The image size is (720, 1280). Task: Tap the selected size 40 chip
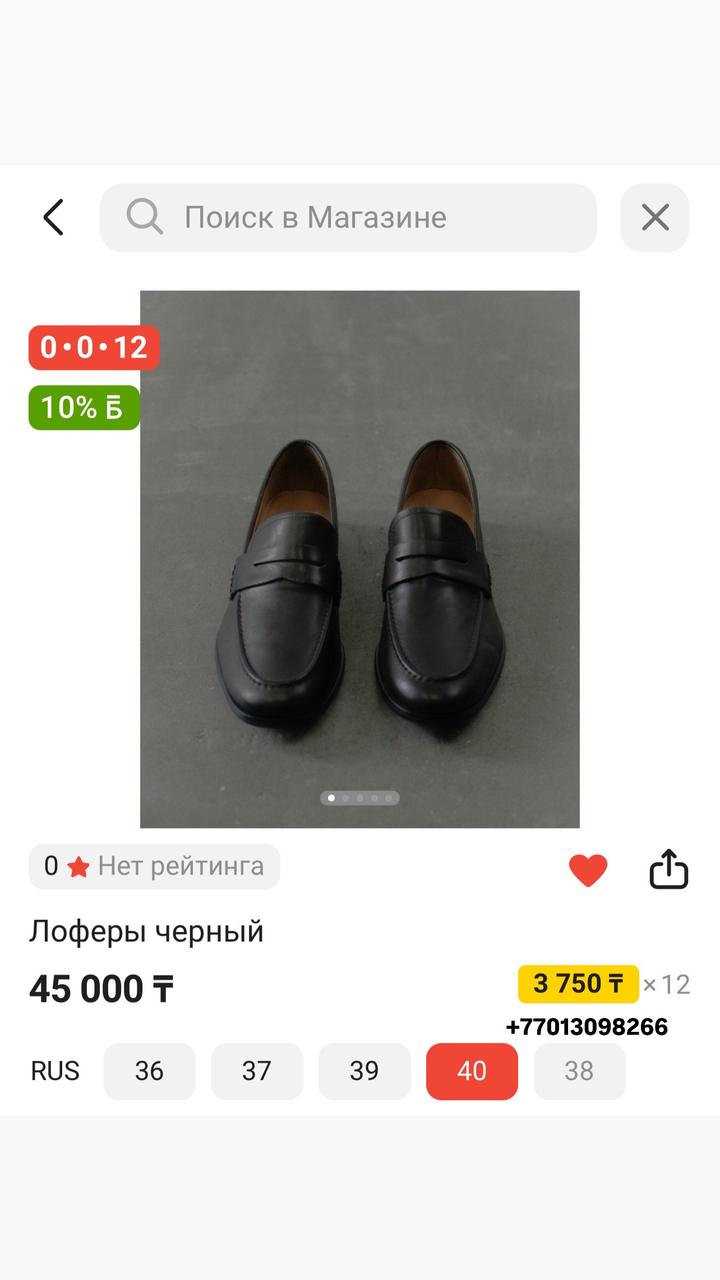472,1071
